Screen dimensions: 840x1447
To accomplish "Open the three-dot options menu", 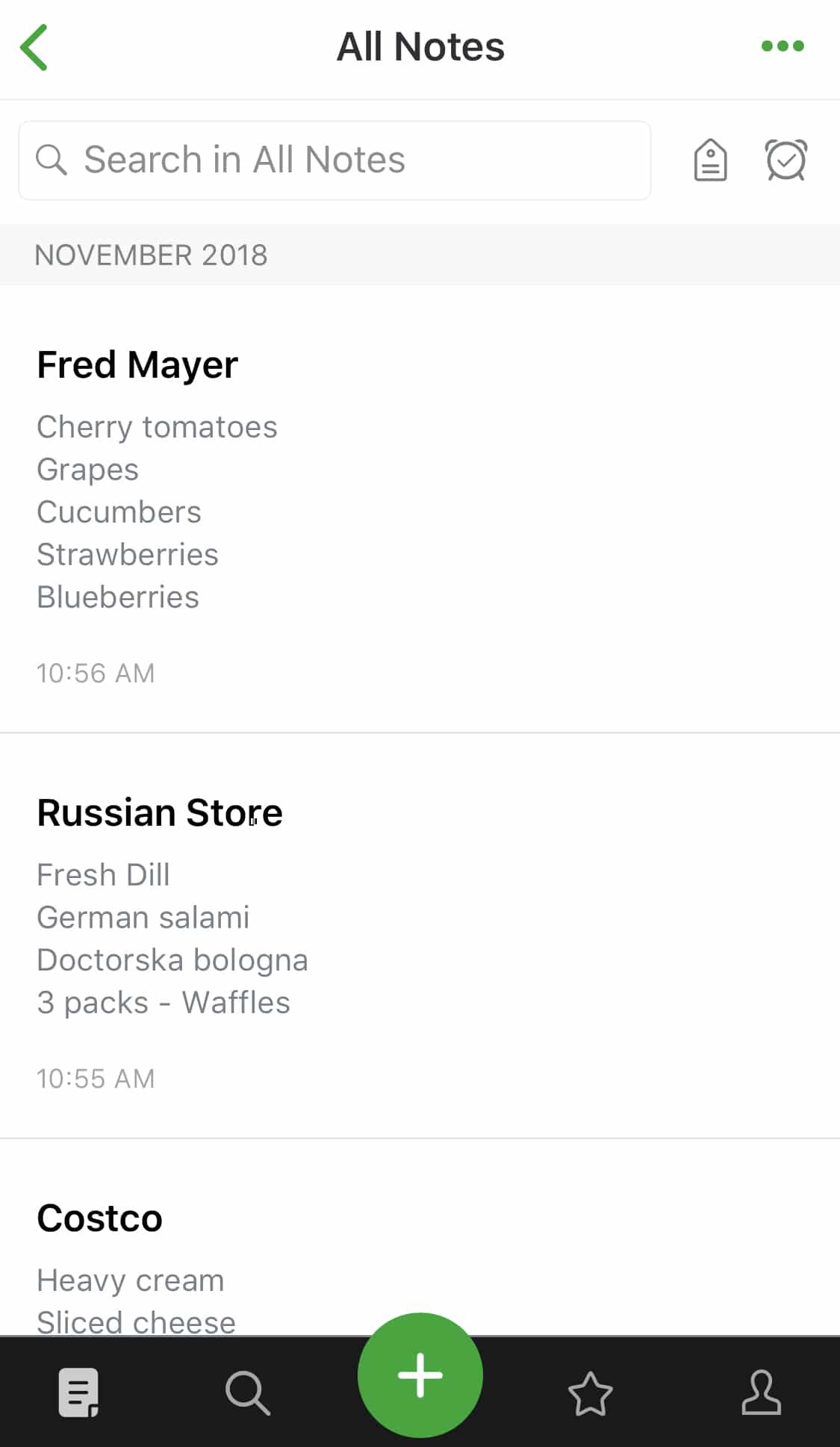I will coord(783,46).
